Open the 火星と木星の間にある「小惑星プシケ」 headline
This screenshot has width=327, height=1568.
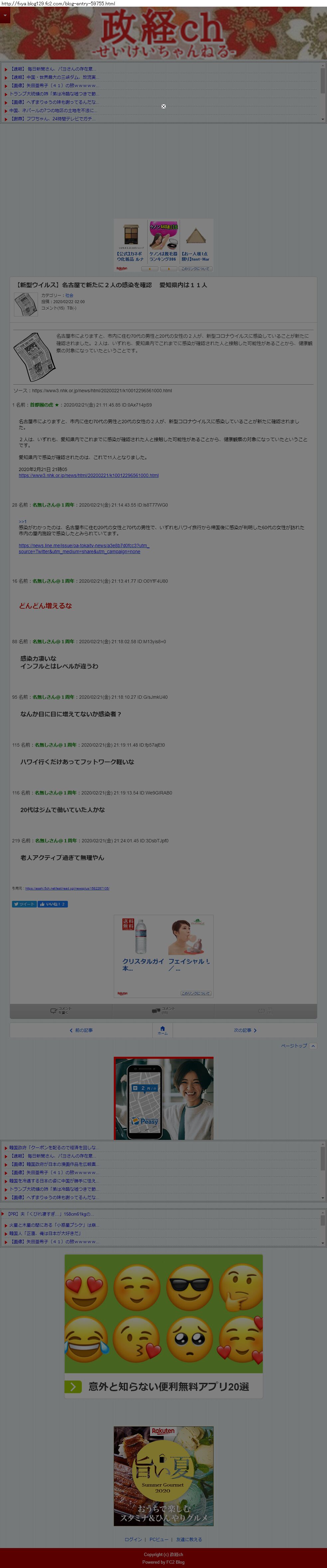(52, 1225)
